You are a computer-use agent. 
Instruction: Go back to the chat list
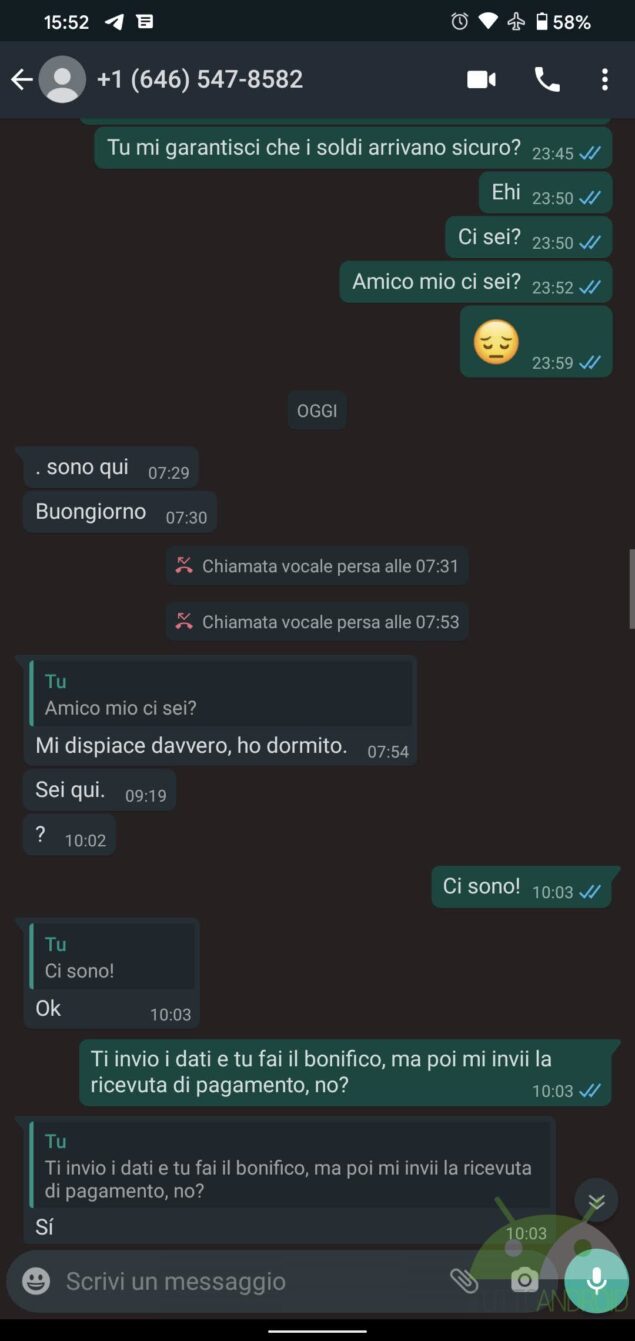click(x=21, y=80)
